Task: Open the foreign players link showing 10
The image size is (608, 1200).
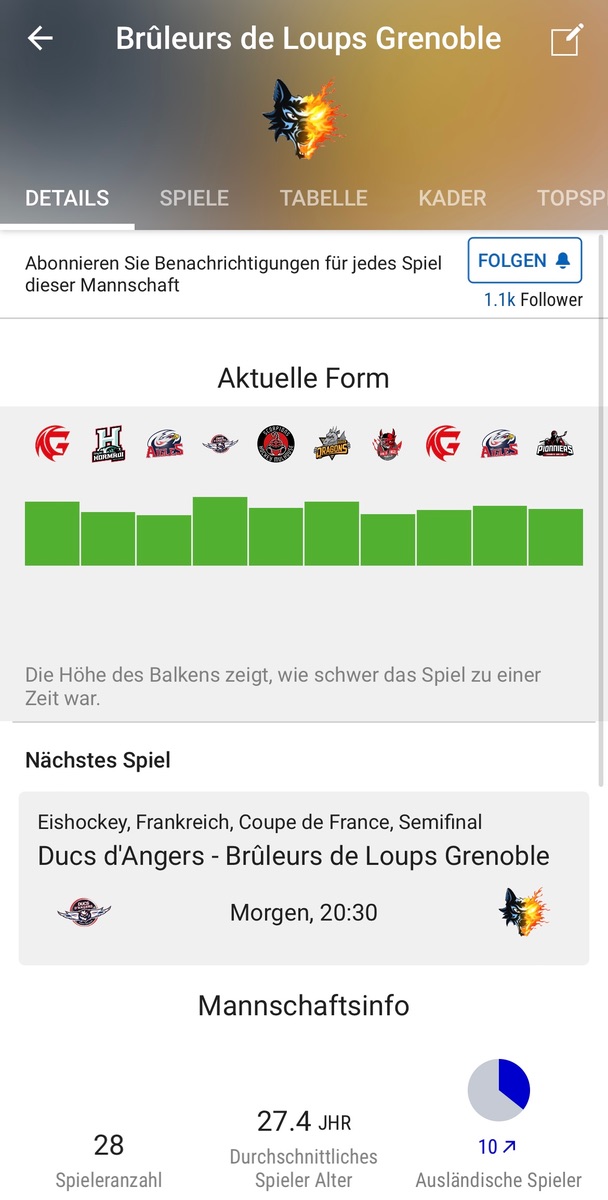Action: coord(497,1147)
